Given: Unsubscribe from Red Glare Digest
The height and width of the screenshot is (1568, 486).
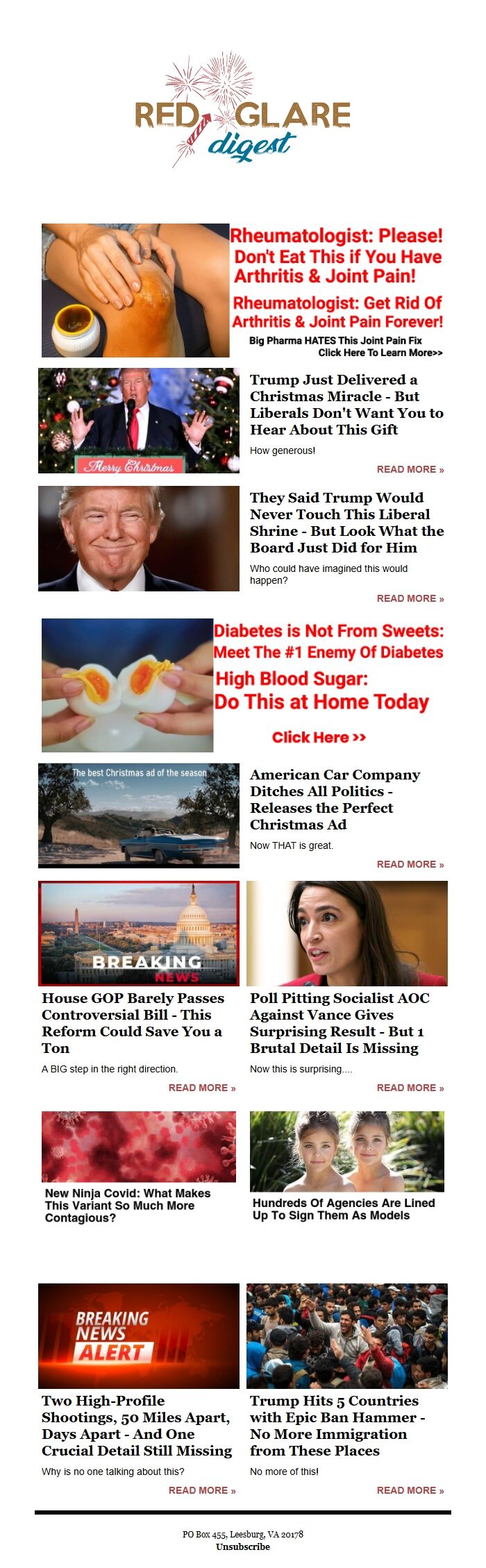Looking at the screenshot, I should click(243, 1547).
